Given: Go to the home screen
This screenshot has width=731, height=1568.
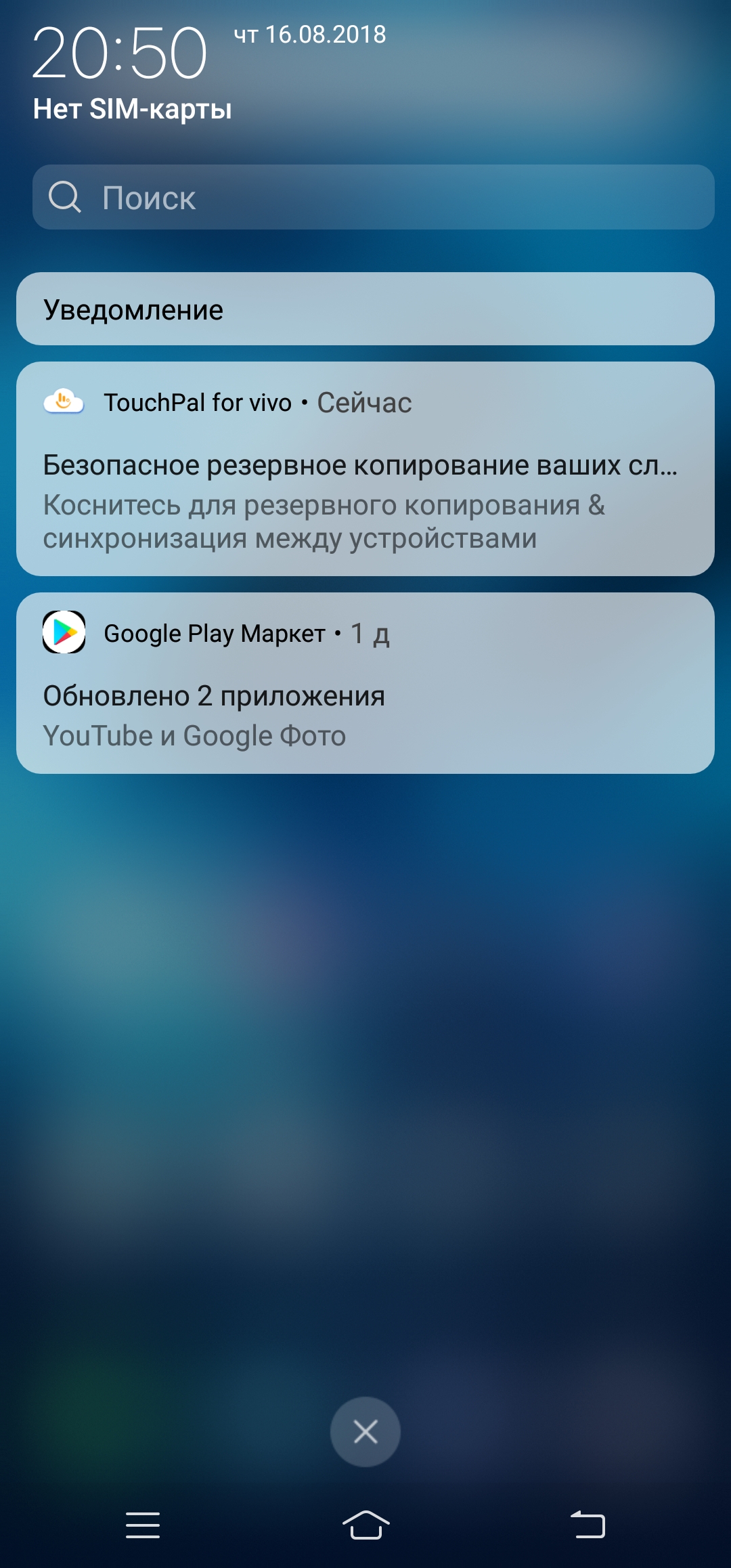Looking at the screenshot, I should pyautogui.click(x=365, y=1525).
